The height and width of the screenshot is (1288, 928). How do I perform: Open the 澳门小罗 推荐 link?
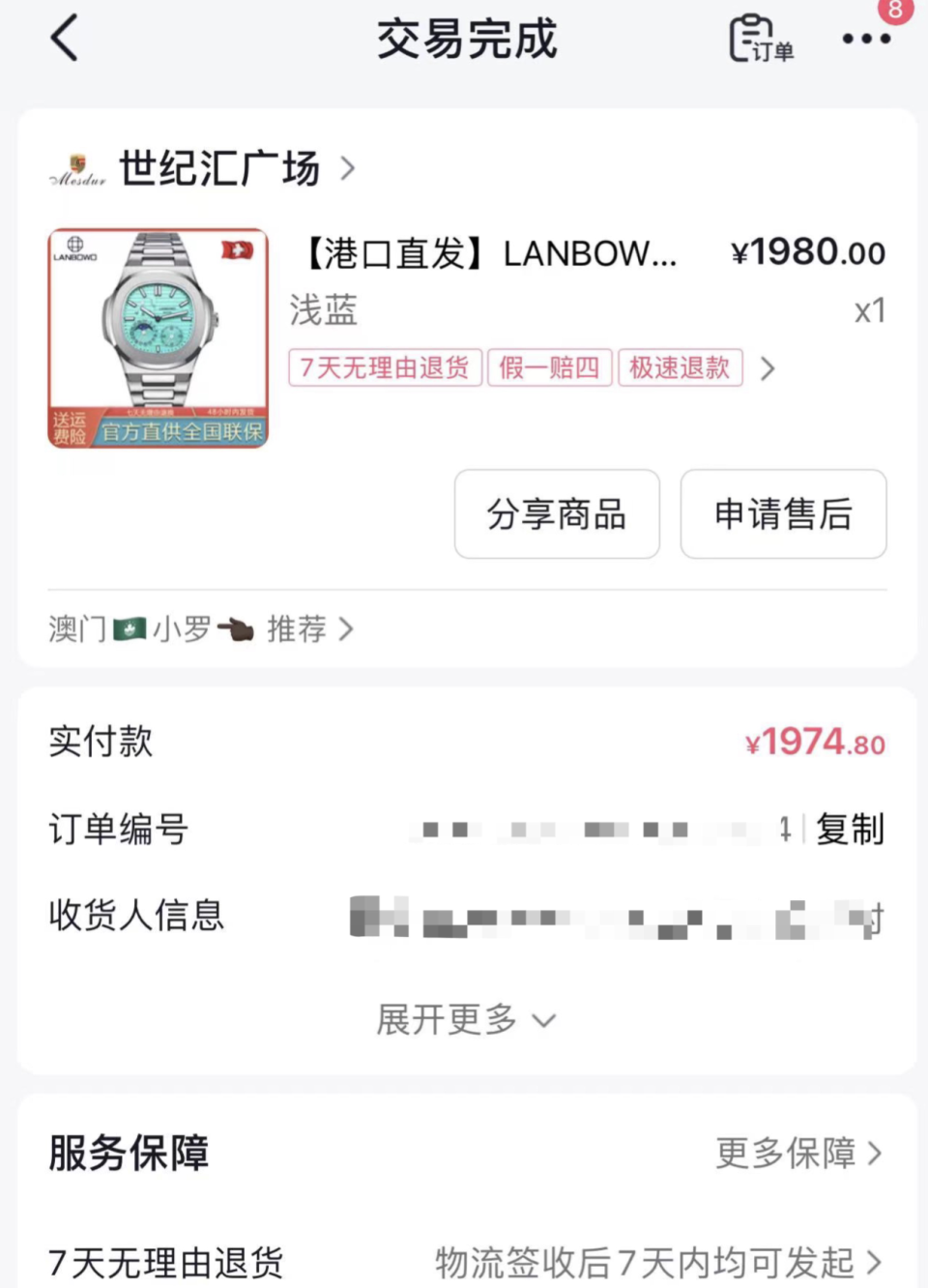tap(201, 629)
